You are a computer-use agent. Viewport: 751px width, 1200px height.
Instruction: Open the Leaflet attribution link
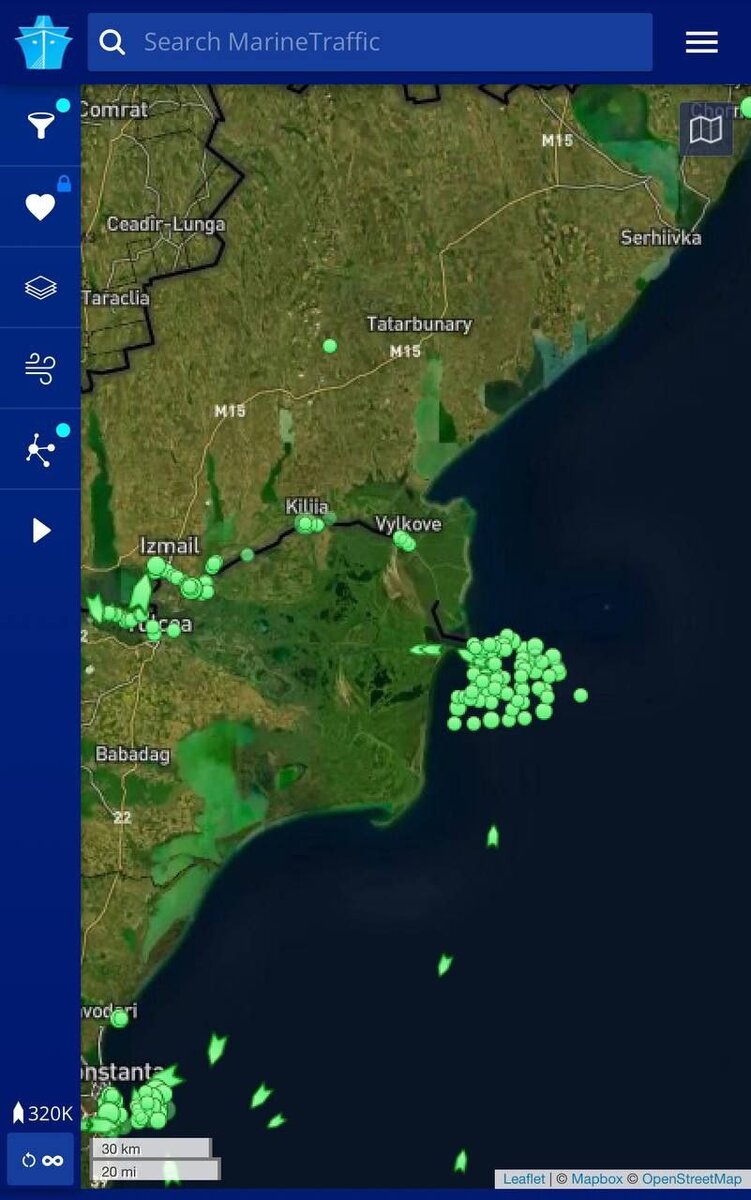point(524,1179)
